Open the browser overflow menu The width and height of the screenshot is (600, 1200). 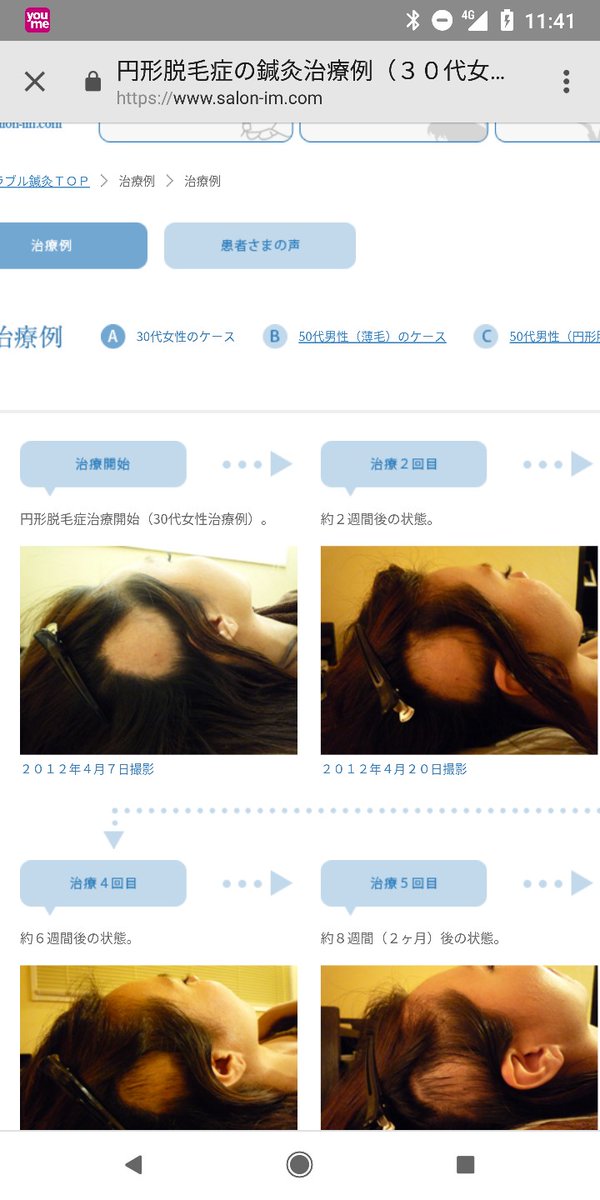[x=566, y=82]
